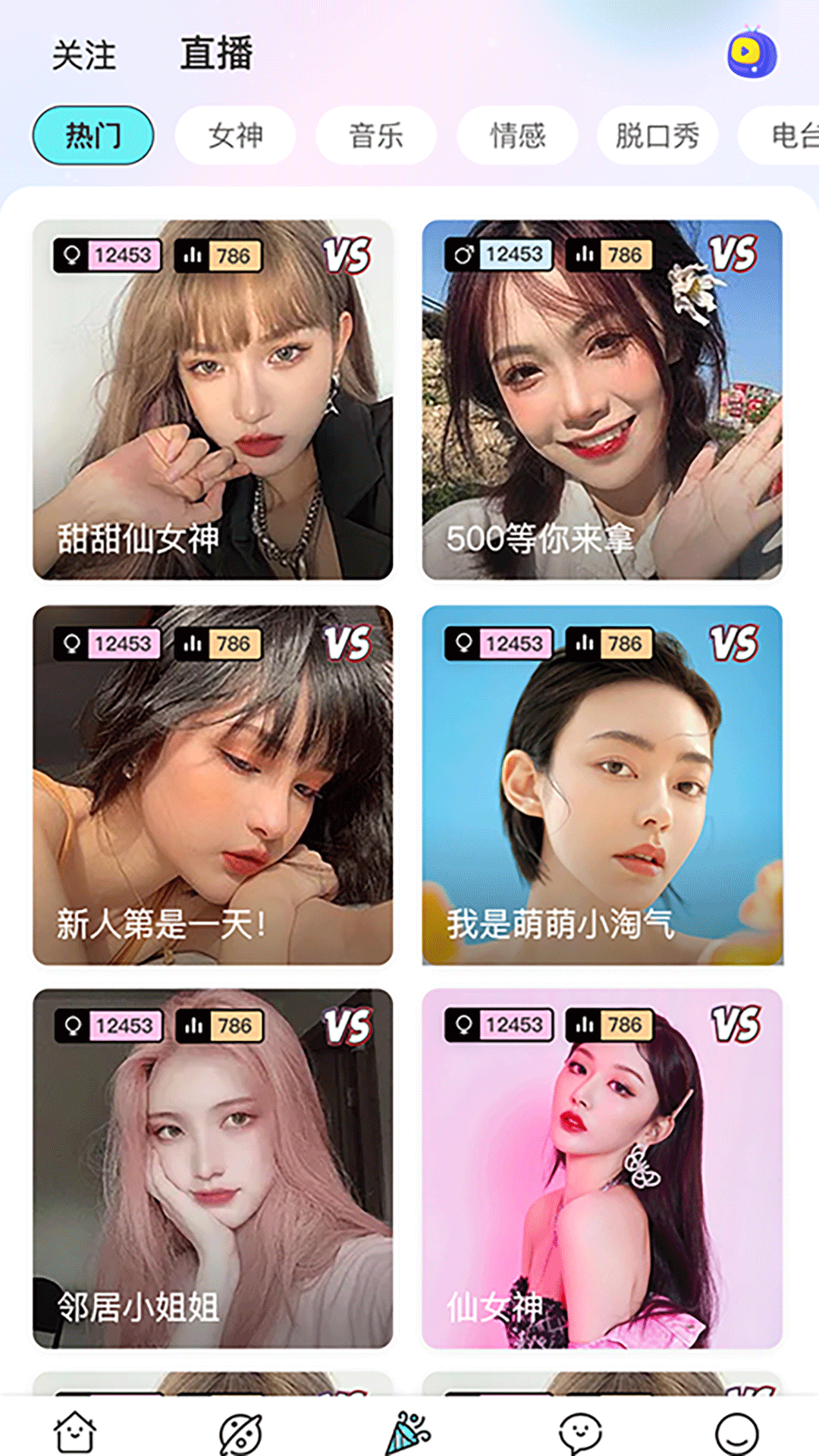Switch to the 情感 category
This screenshot has height=1456, width=819.
[517, 136]
